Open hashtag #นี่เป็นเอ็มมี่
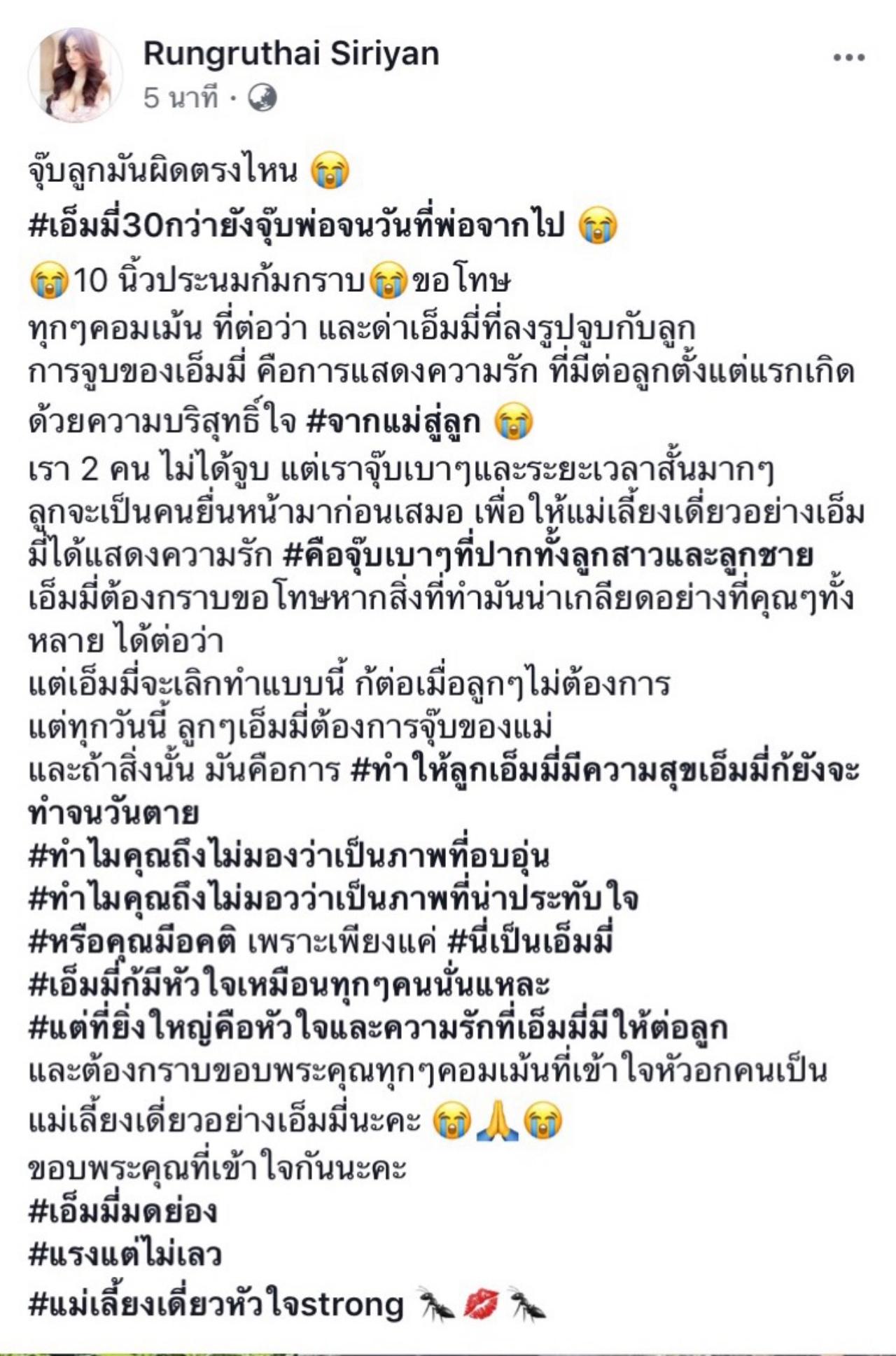The image size is (896, 1356). pyautogui.click(x=530, y=942)
